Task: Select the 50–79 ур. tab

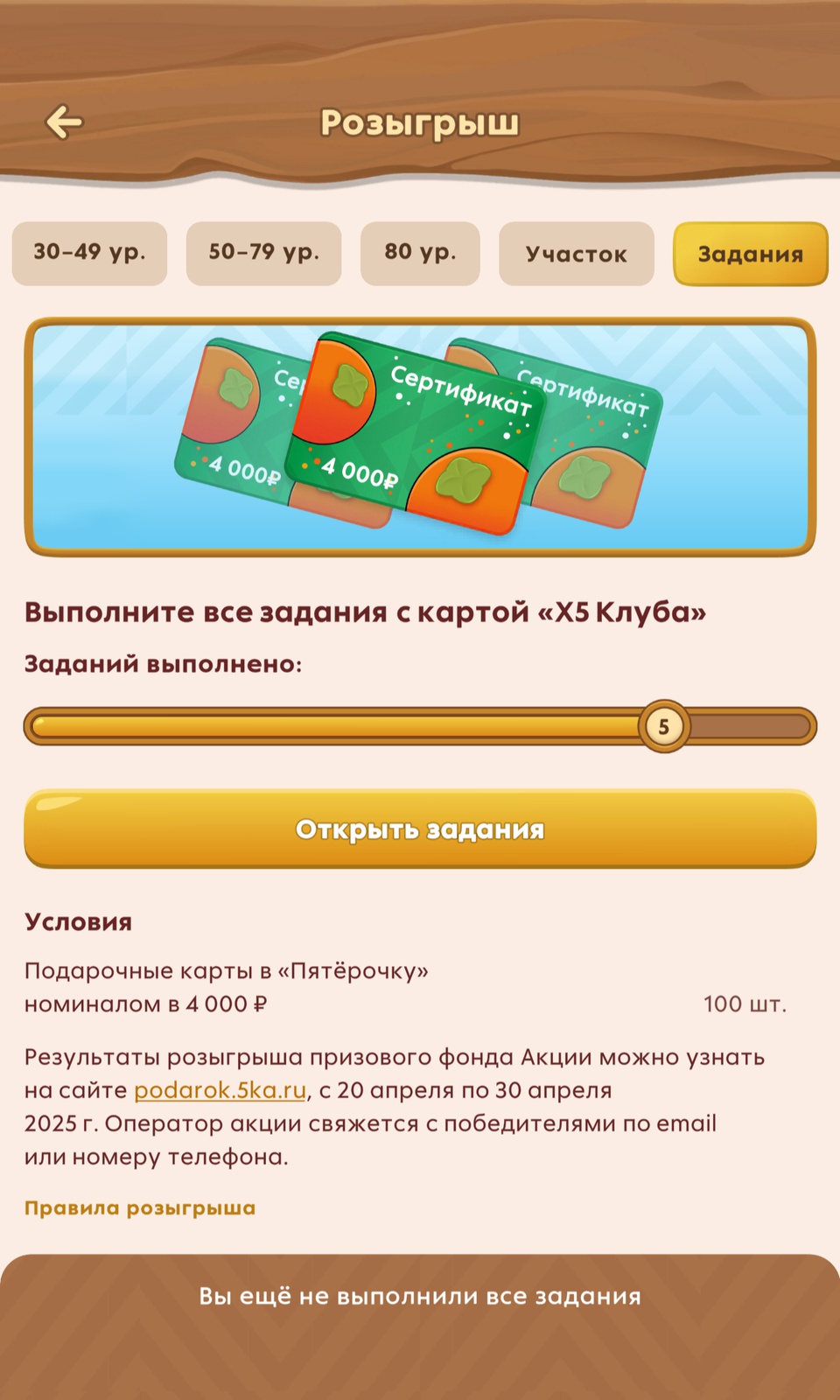Action: click(x=263, y=253)
